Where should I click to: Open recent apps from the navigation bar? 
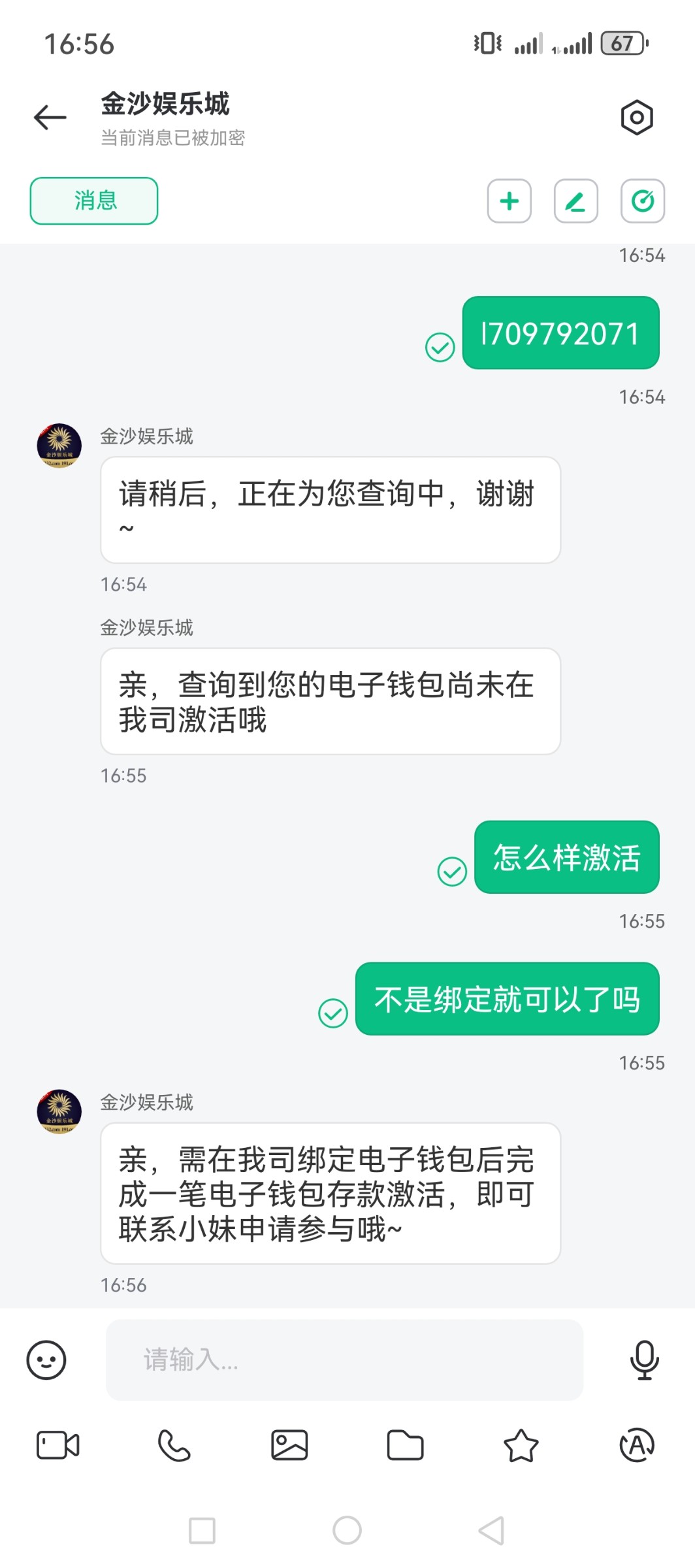(202, 1530)
